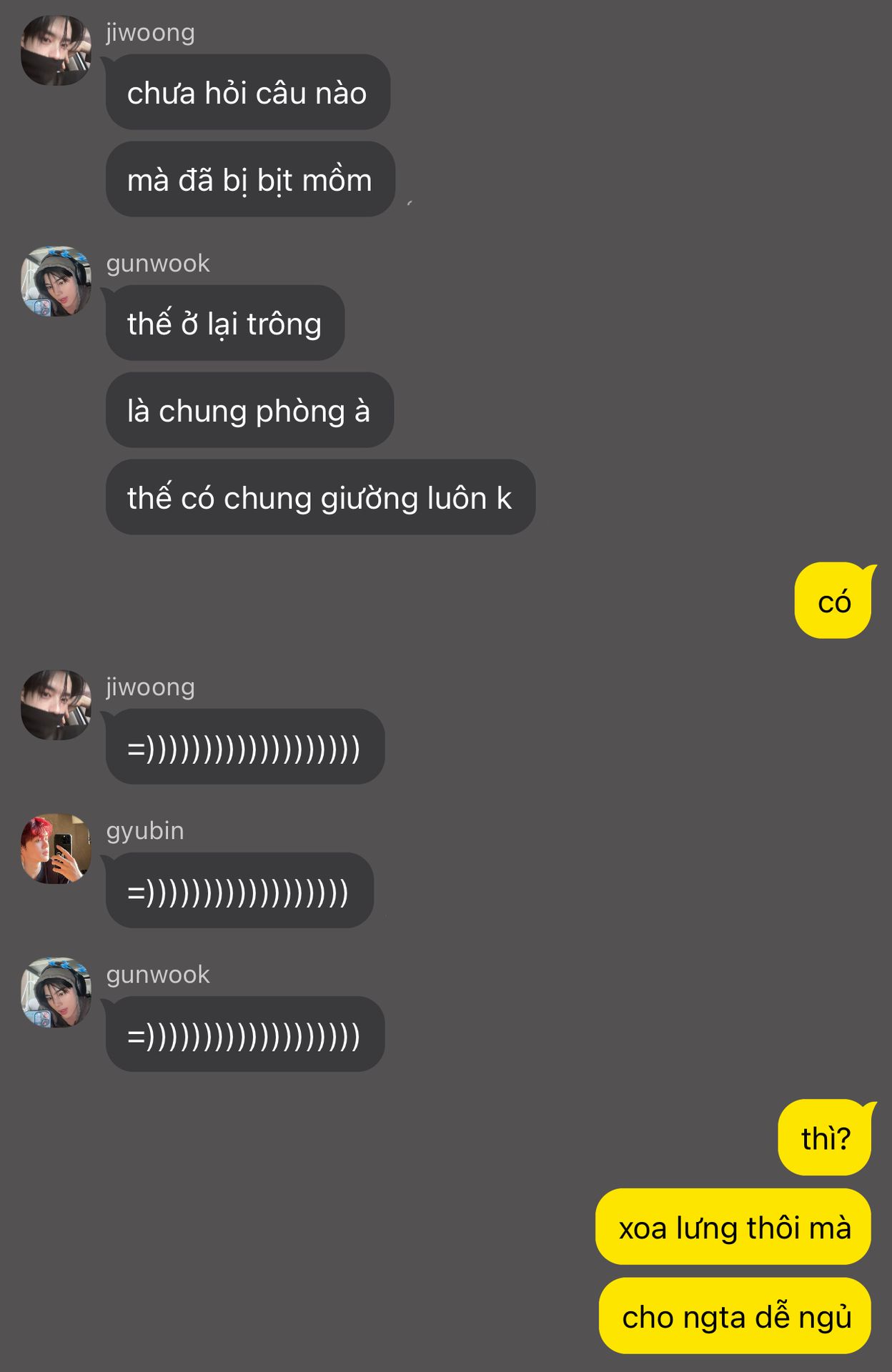Open gunwook's avatar beside "thế ở lại trông"
This screenshot has height=1372, width=892.
(56, 282)
